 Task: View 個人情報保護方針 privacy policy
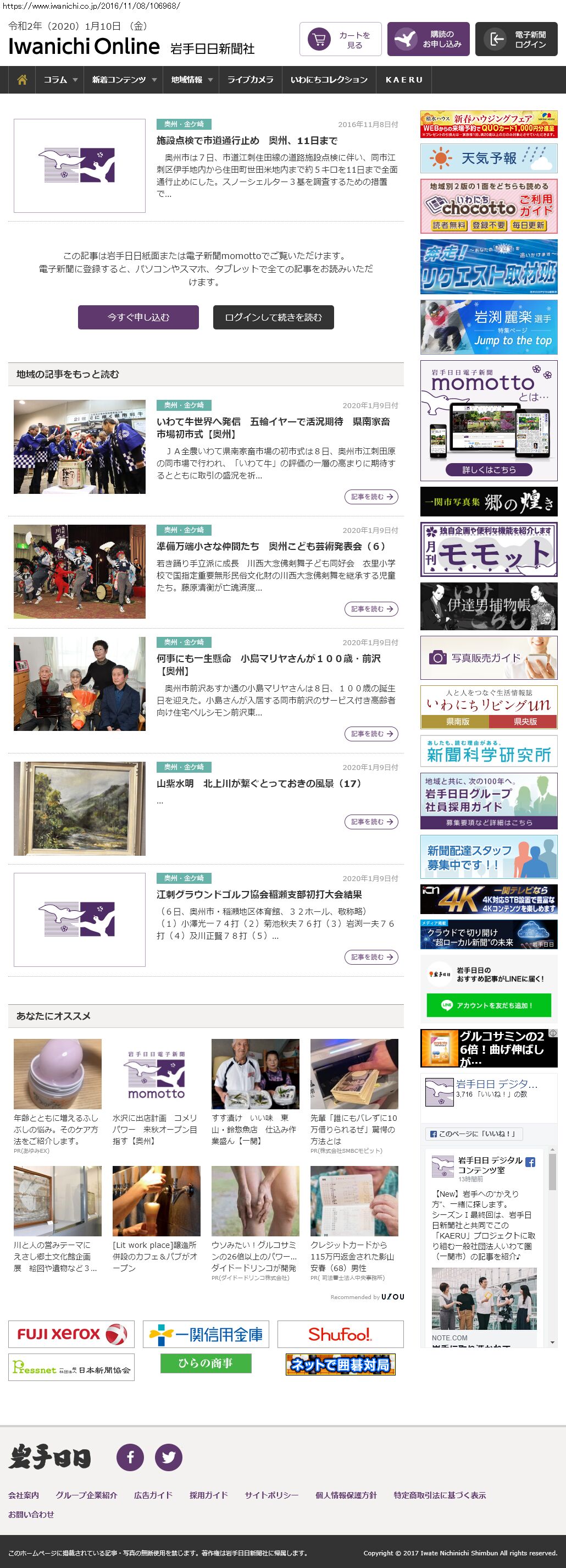(345, 1495)
